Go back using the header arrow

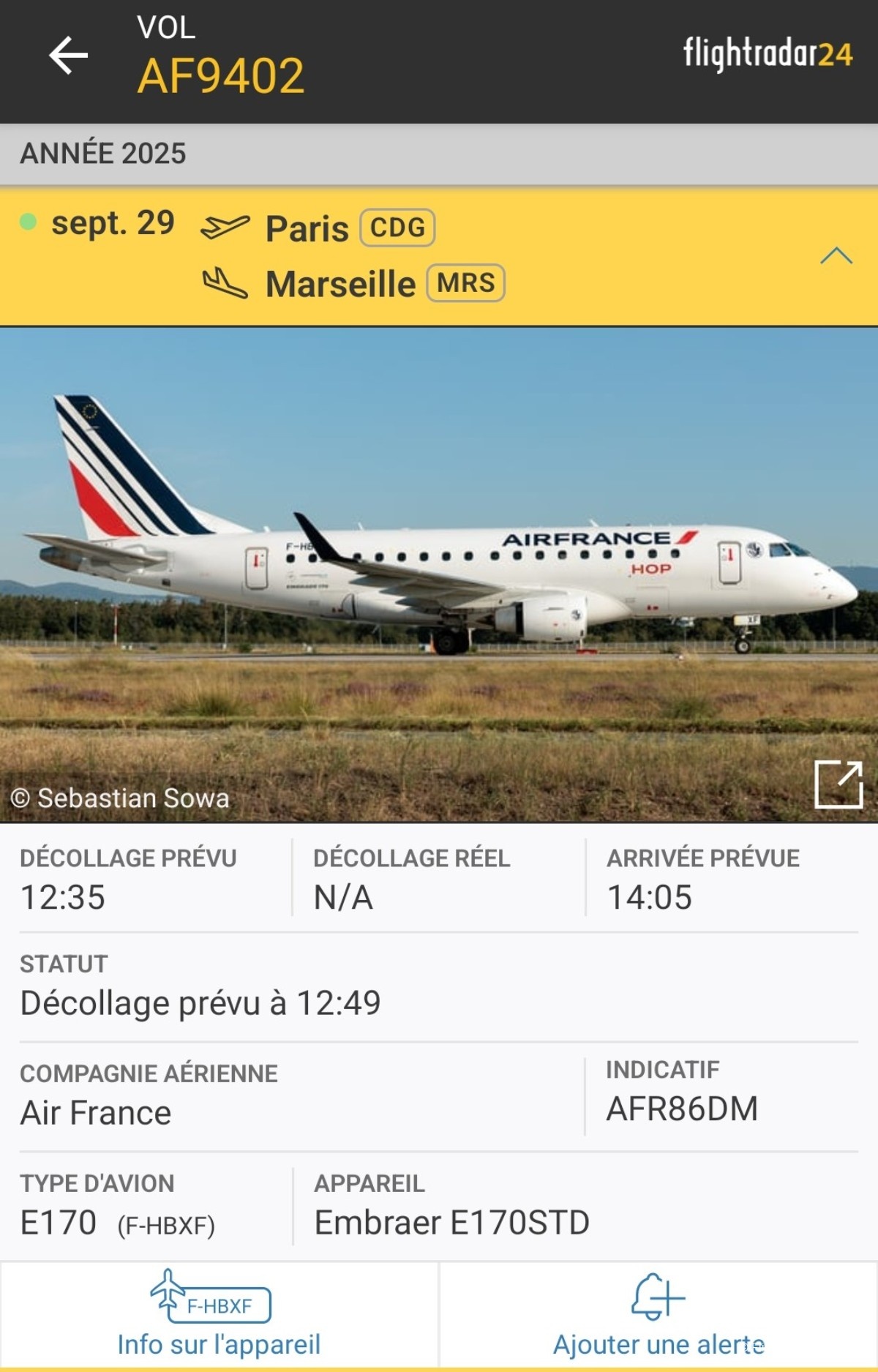click(x=68, y=56)
